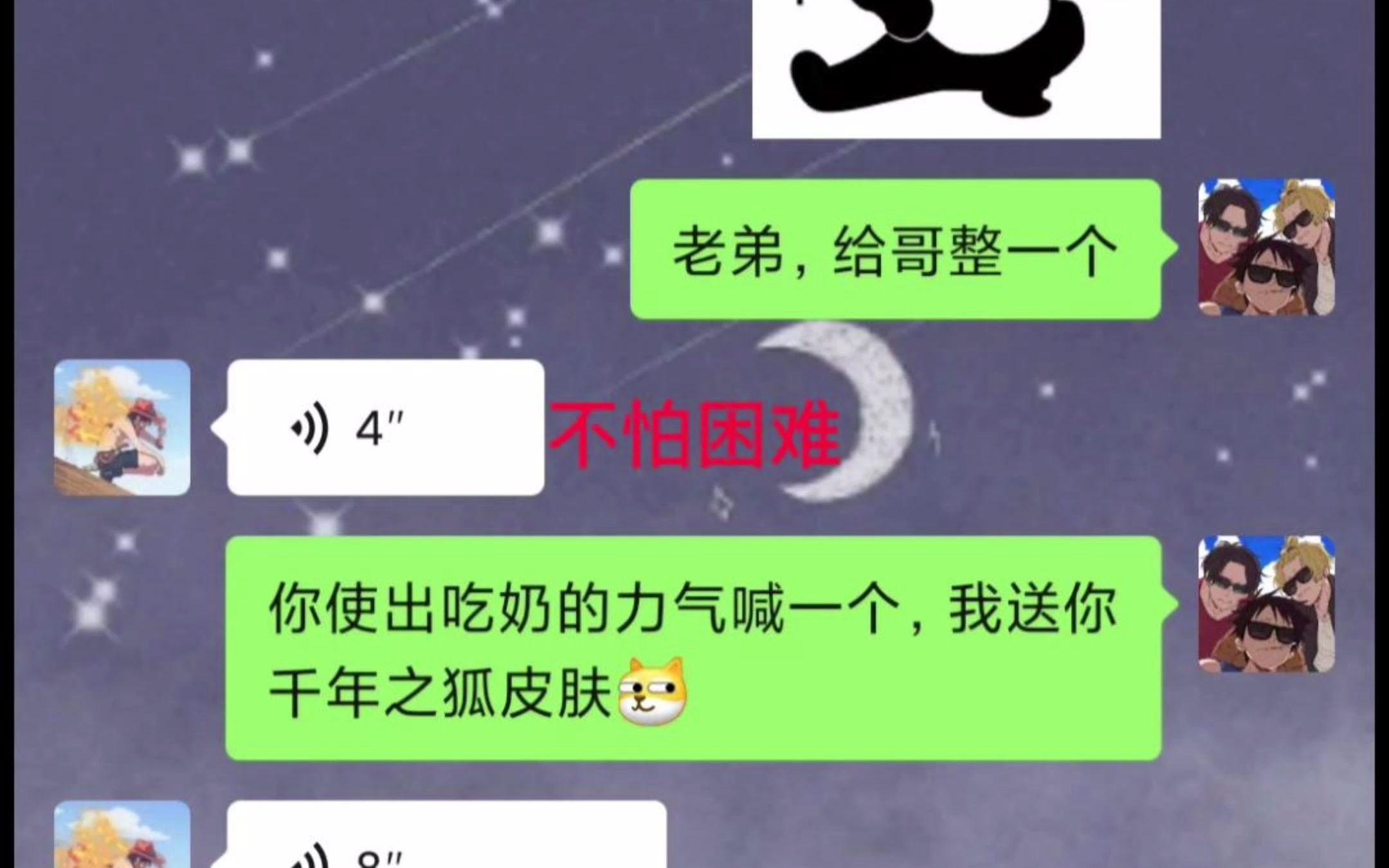Open avatar beside the 千年之狐皮肤 message

click(x=1266, y=604)
